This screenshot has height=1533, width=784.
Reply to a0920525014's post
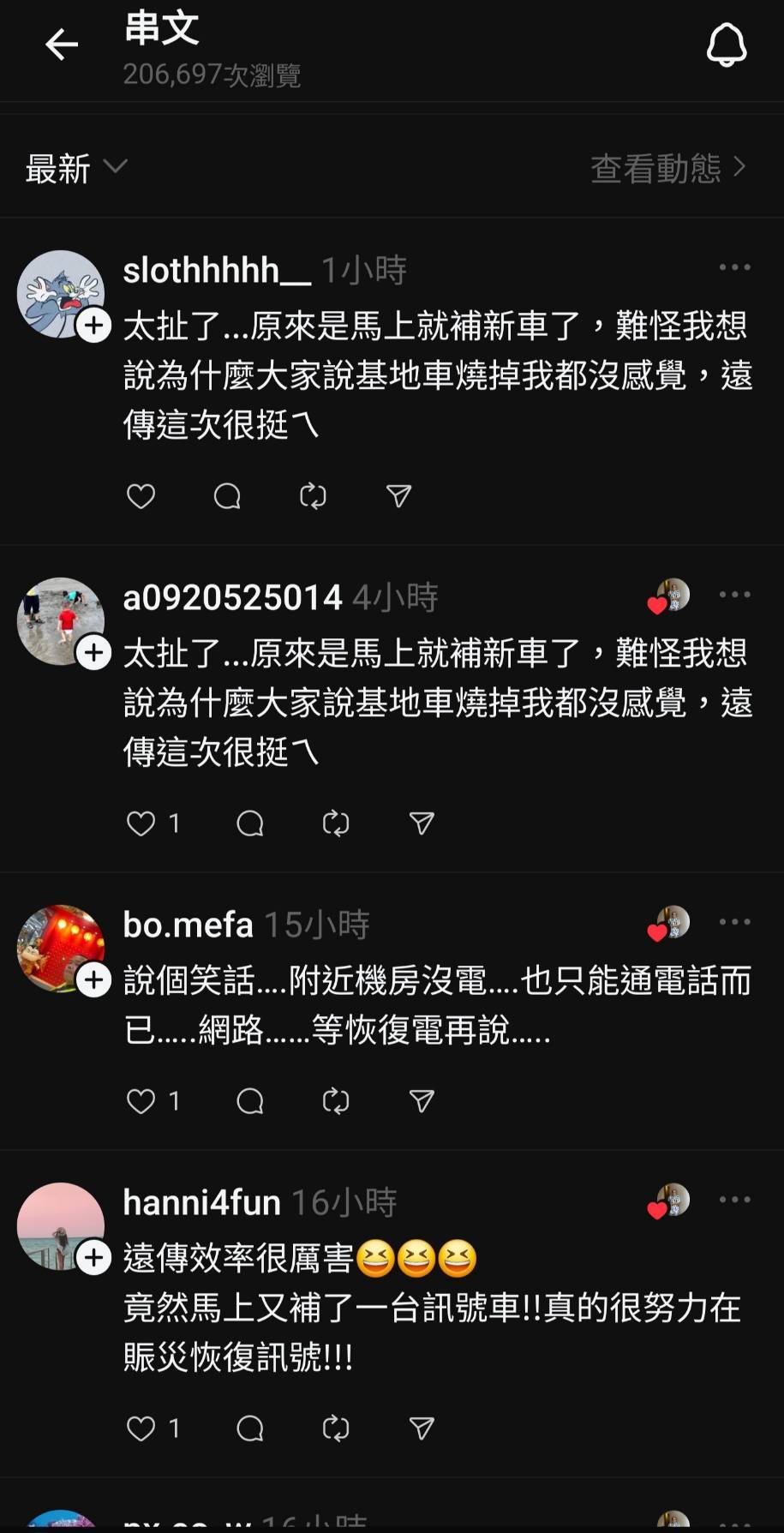(249, 823)
